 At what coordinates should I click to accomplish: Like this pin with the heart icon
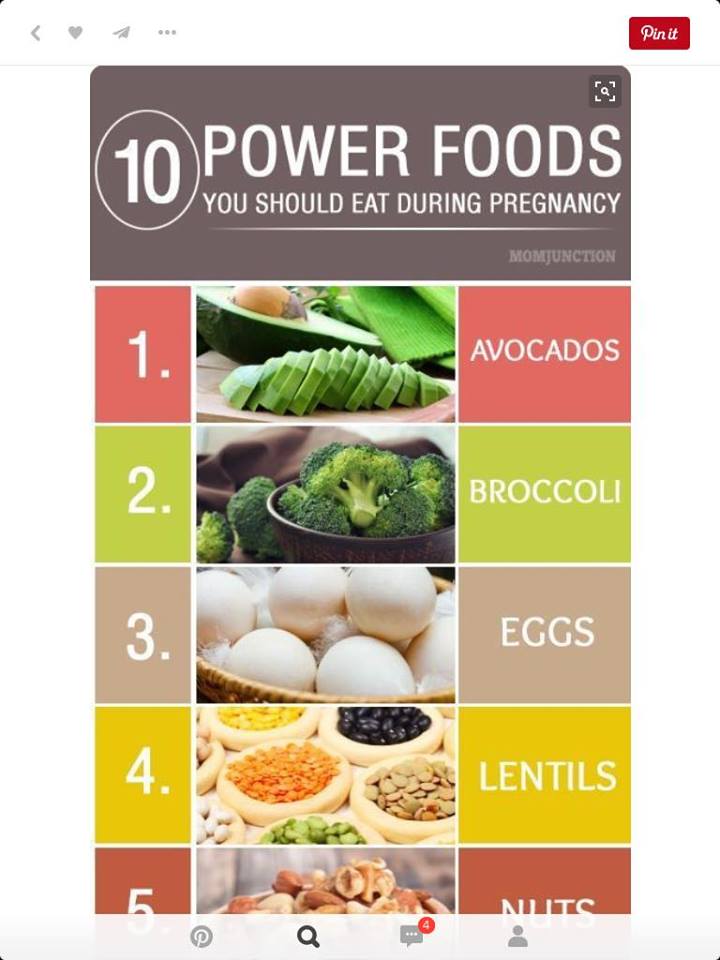point(75,33)
